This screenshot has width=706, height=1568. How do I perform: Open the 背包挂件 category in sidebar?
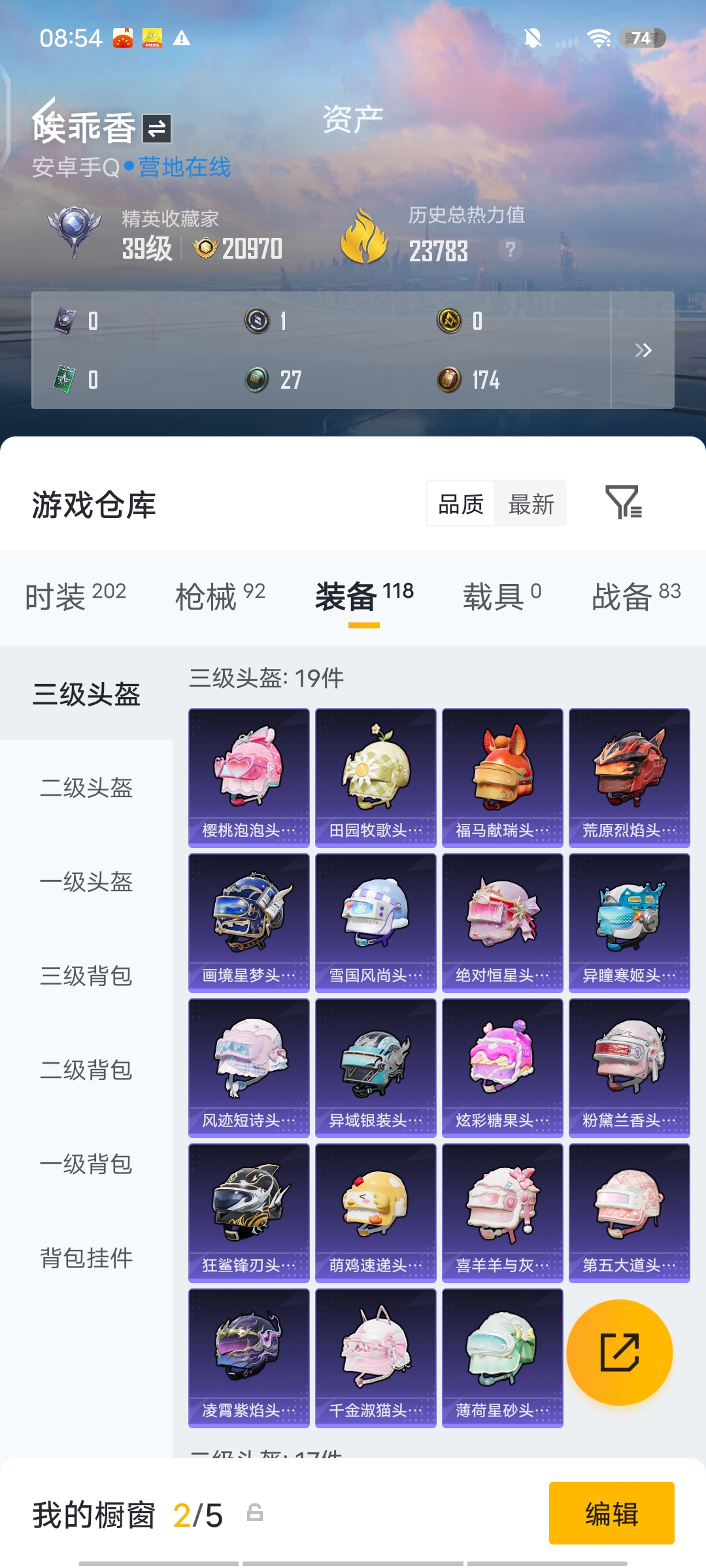tap(86, 1258)
